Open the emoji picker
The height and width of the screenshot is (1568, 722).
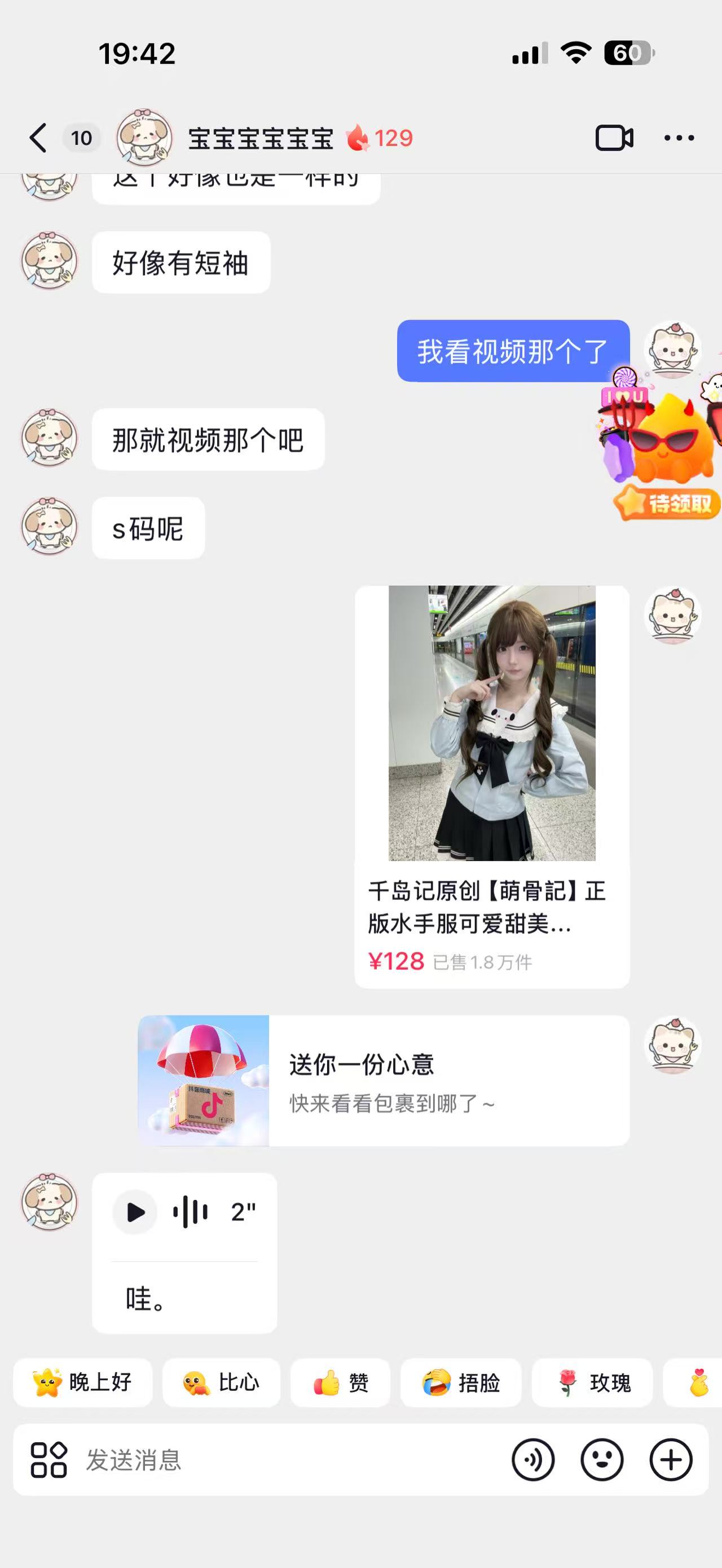(x=601, y=1460)
